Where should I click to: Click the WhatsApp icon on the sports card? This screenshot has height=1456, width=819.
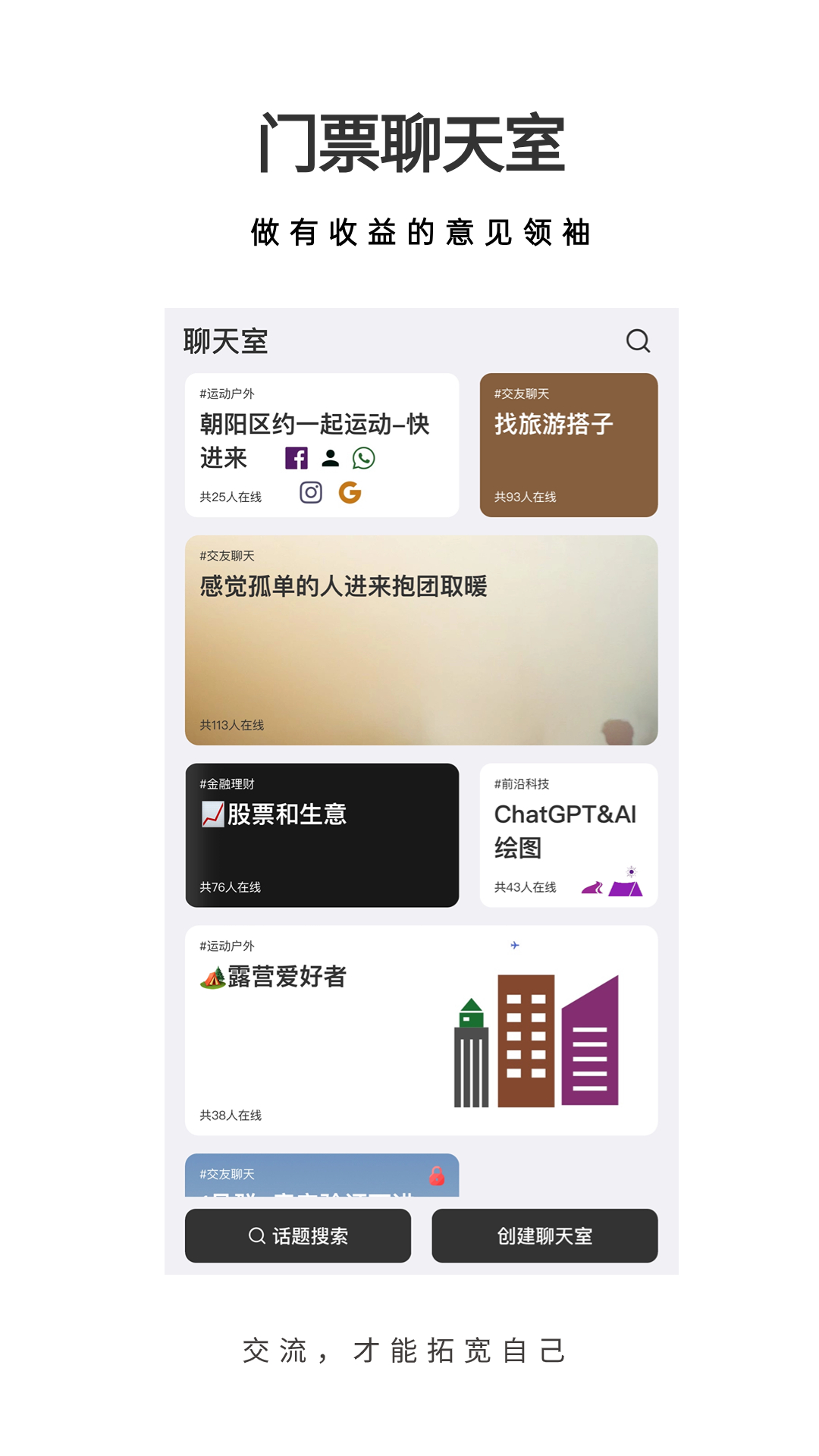[x=364, y=458]
